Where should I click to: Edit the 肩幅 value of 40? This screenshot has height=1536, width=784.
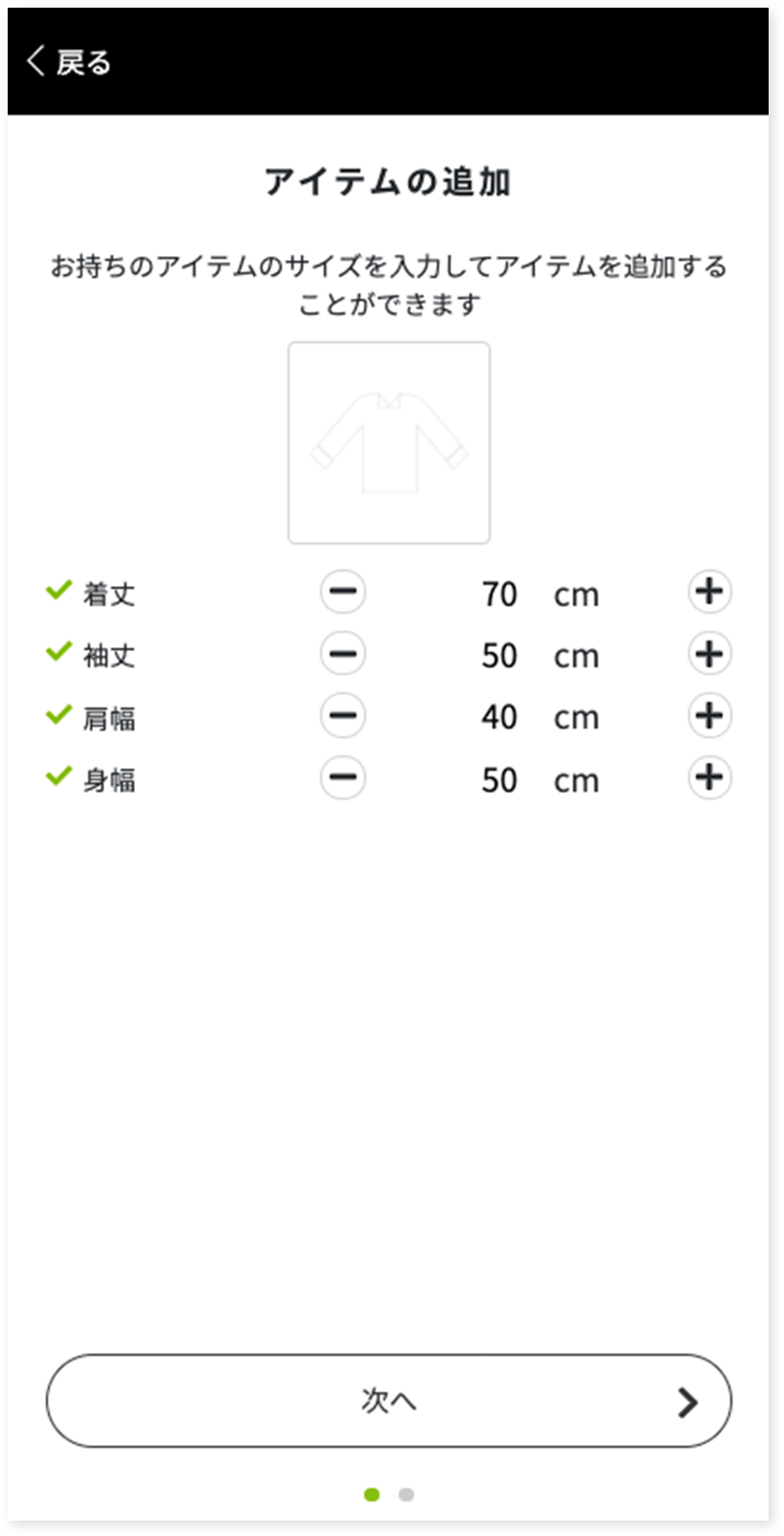click(x=499, y=717)
